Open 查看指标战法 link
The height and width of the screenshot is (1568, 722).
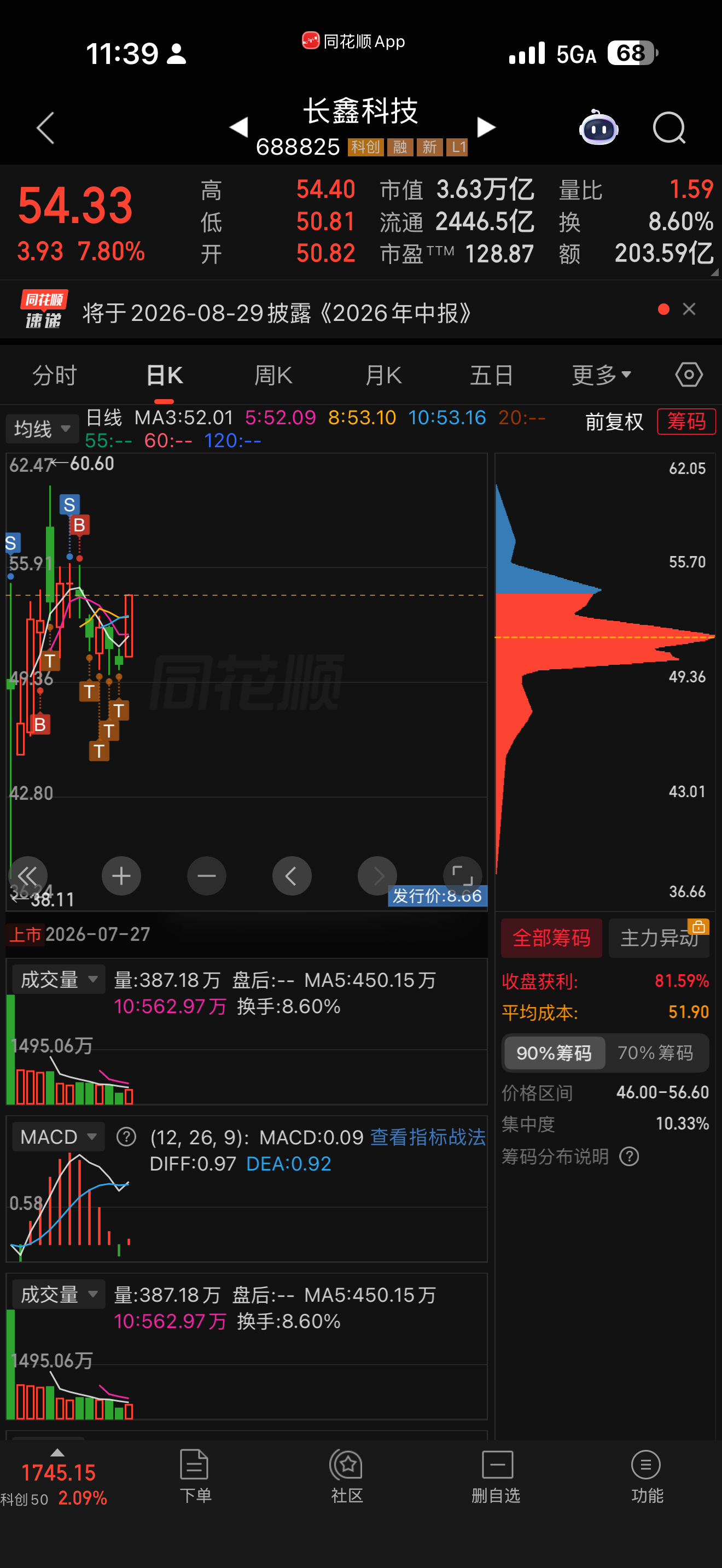(428, 1137)
